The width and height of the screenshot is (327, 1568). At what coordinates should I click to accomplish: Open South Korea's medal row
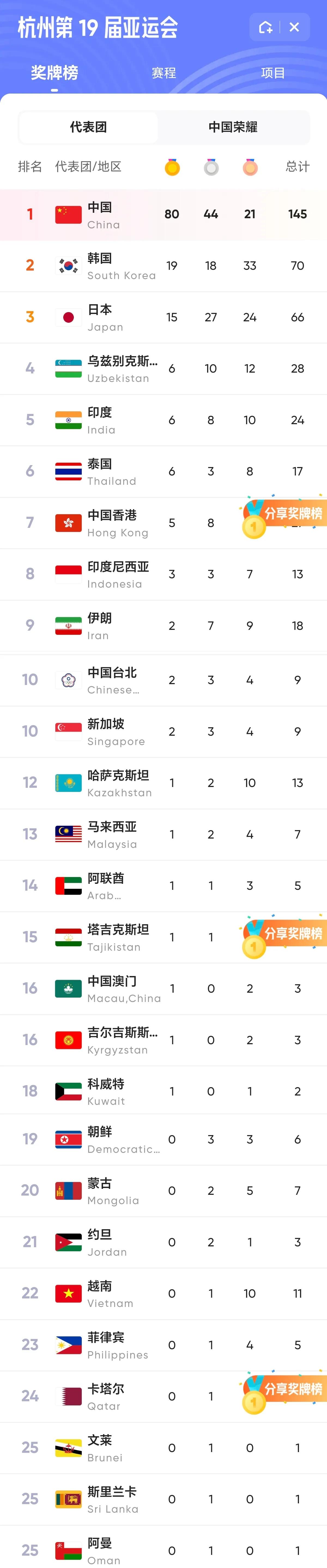163,266
